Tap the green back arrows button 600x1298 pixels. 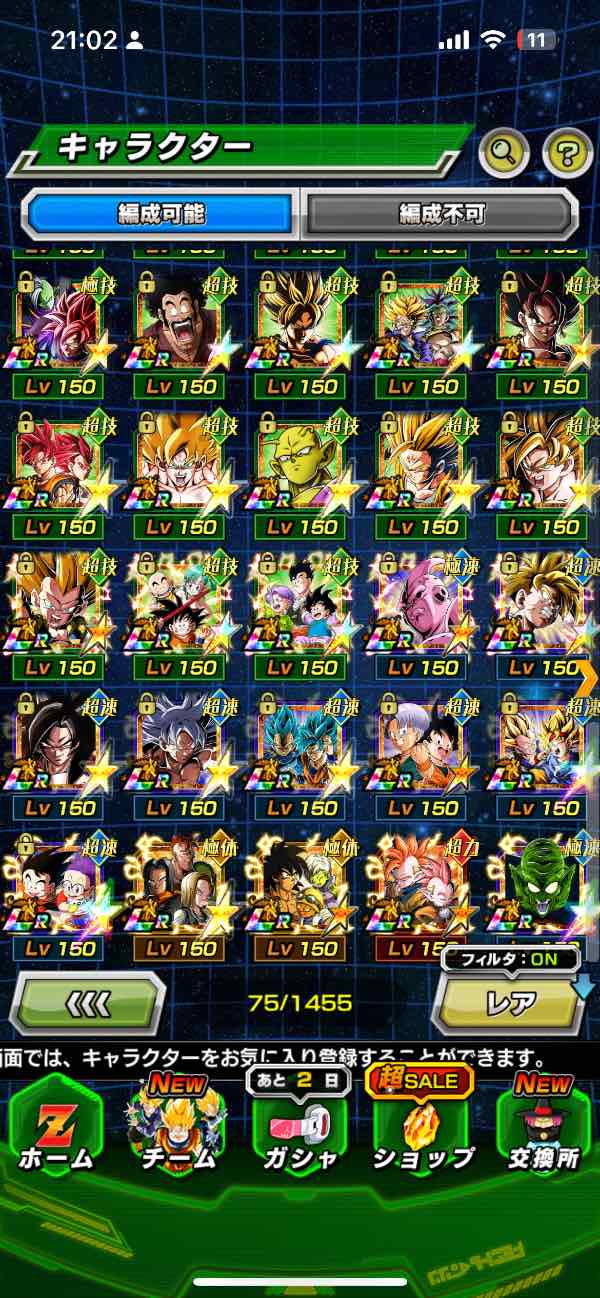tap(87, 1002)
